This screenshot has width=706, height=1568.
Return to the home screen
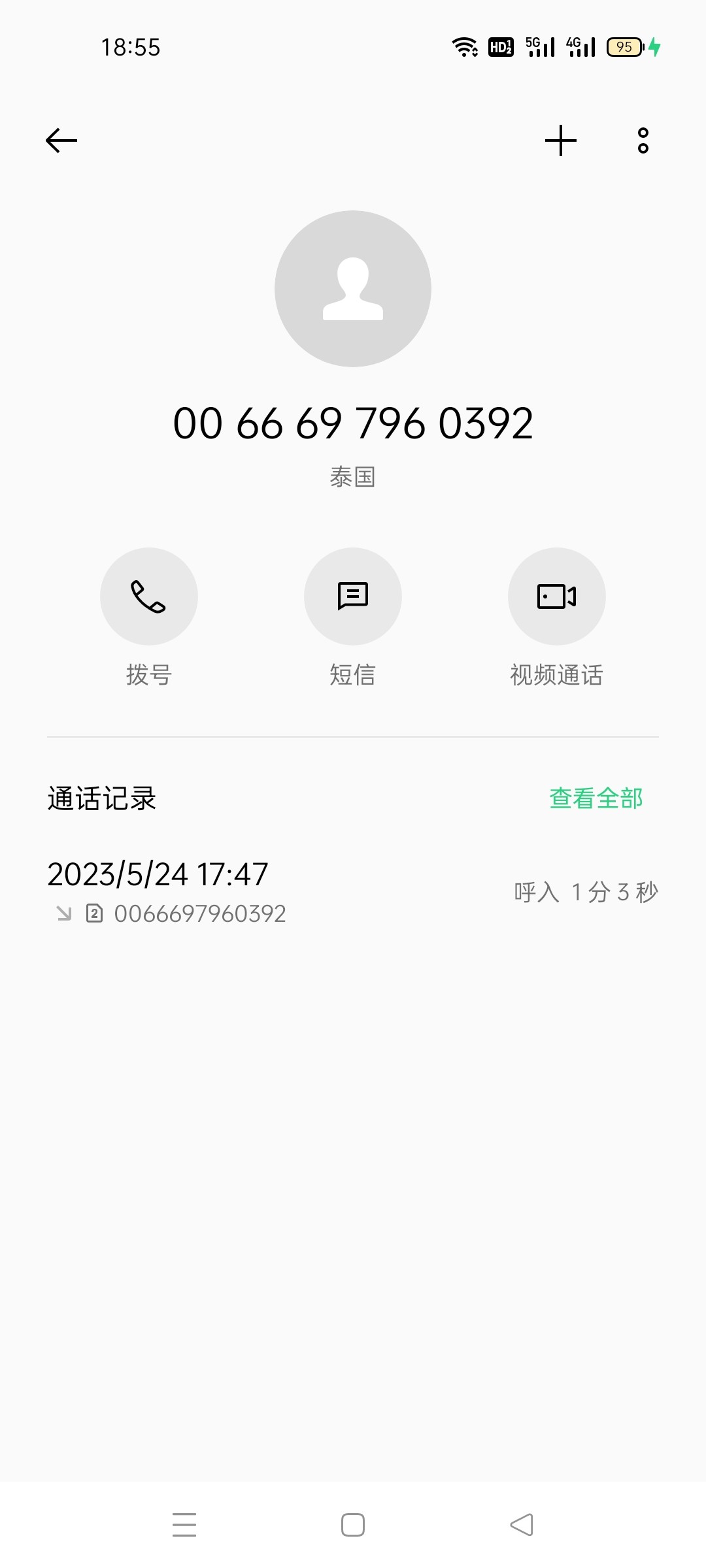353,1525
